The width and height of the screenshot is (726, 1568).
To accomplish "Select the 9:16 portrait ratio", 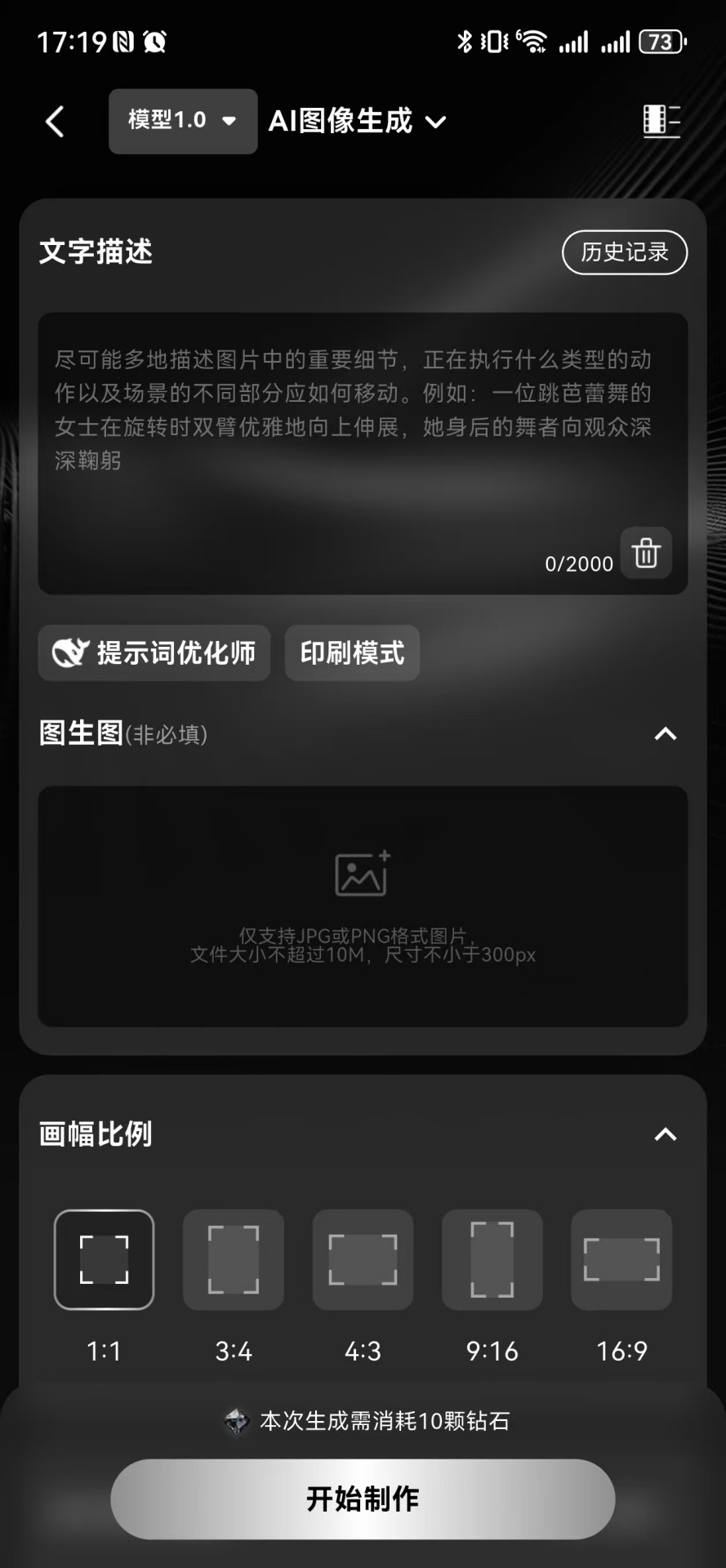I will click(492, 1259).
